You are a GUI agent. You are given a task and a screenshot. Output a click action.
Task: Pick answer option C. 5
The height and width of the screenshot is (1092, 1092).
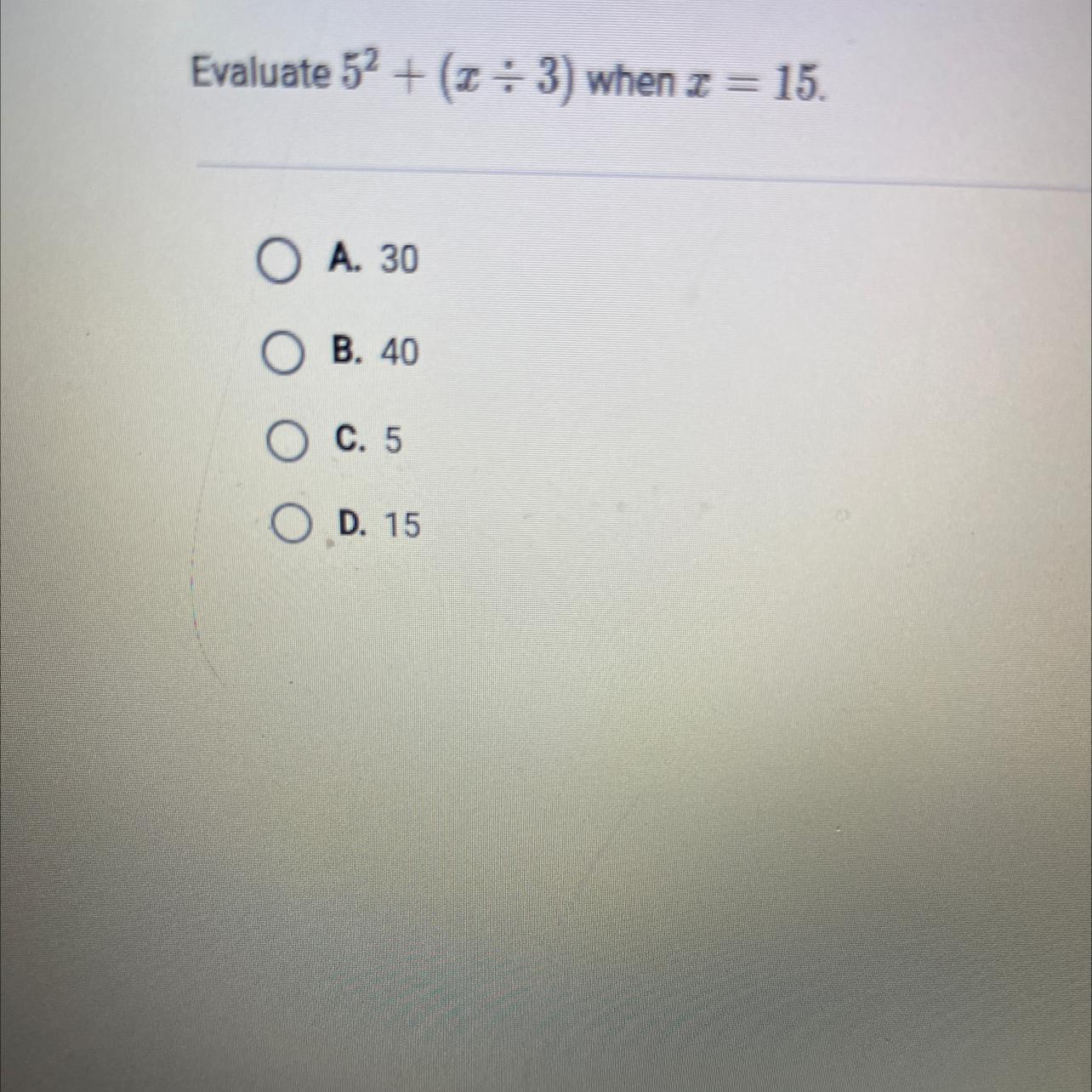(287, 441)
